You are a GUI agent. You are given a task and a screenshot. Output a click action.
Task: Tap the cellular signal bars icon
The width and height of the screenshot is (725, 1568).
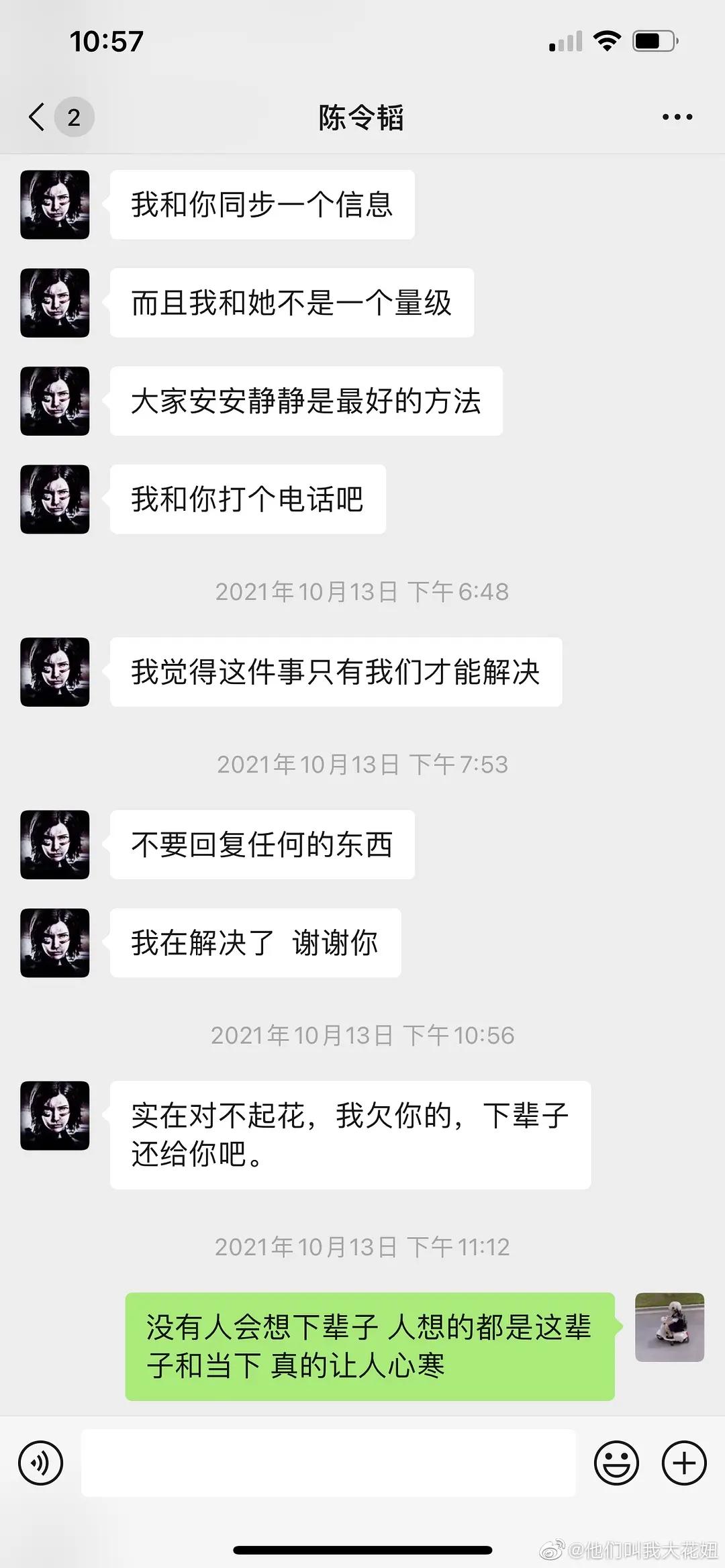pyautogui.click(x=564, y=40)
